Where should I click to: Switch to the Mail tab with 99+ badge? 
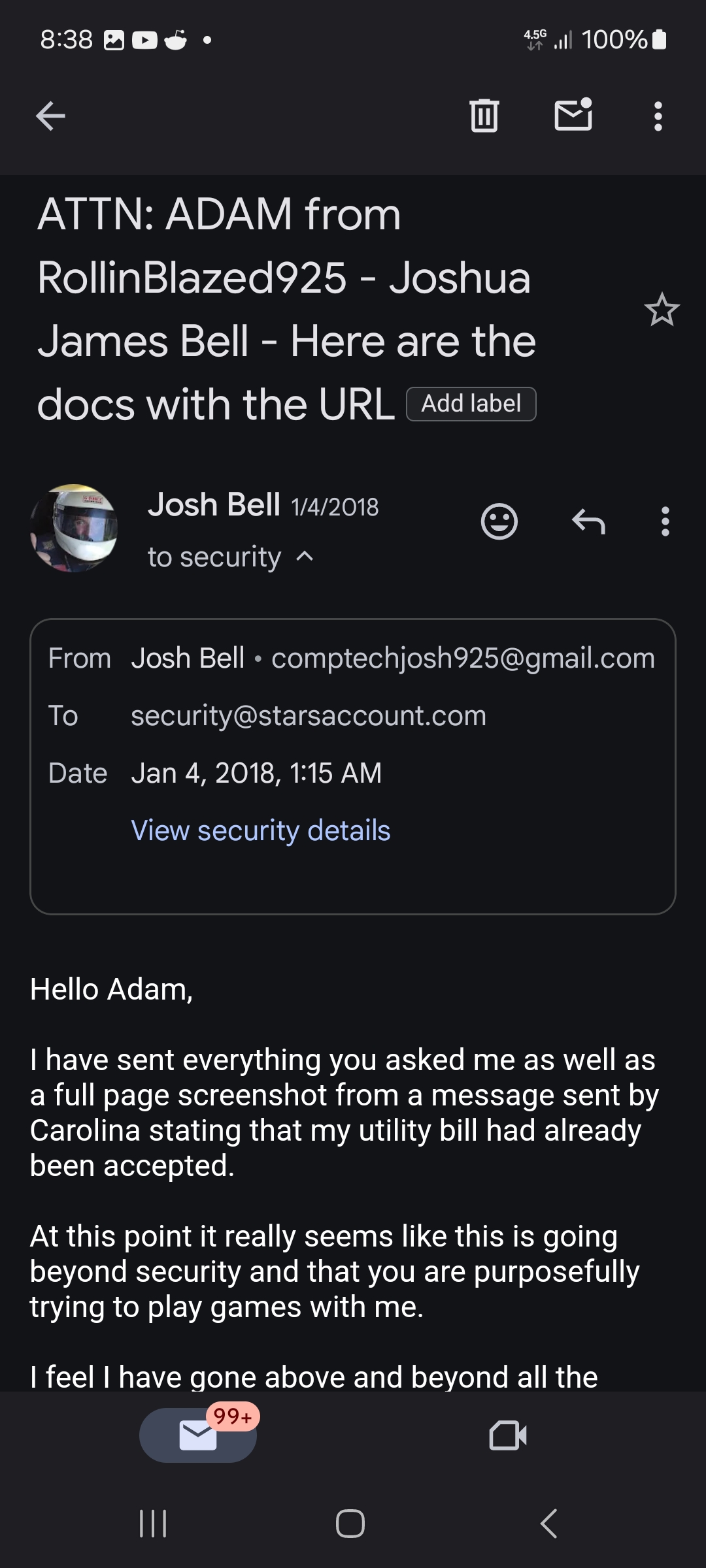[198, 1435]
